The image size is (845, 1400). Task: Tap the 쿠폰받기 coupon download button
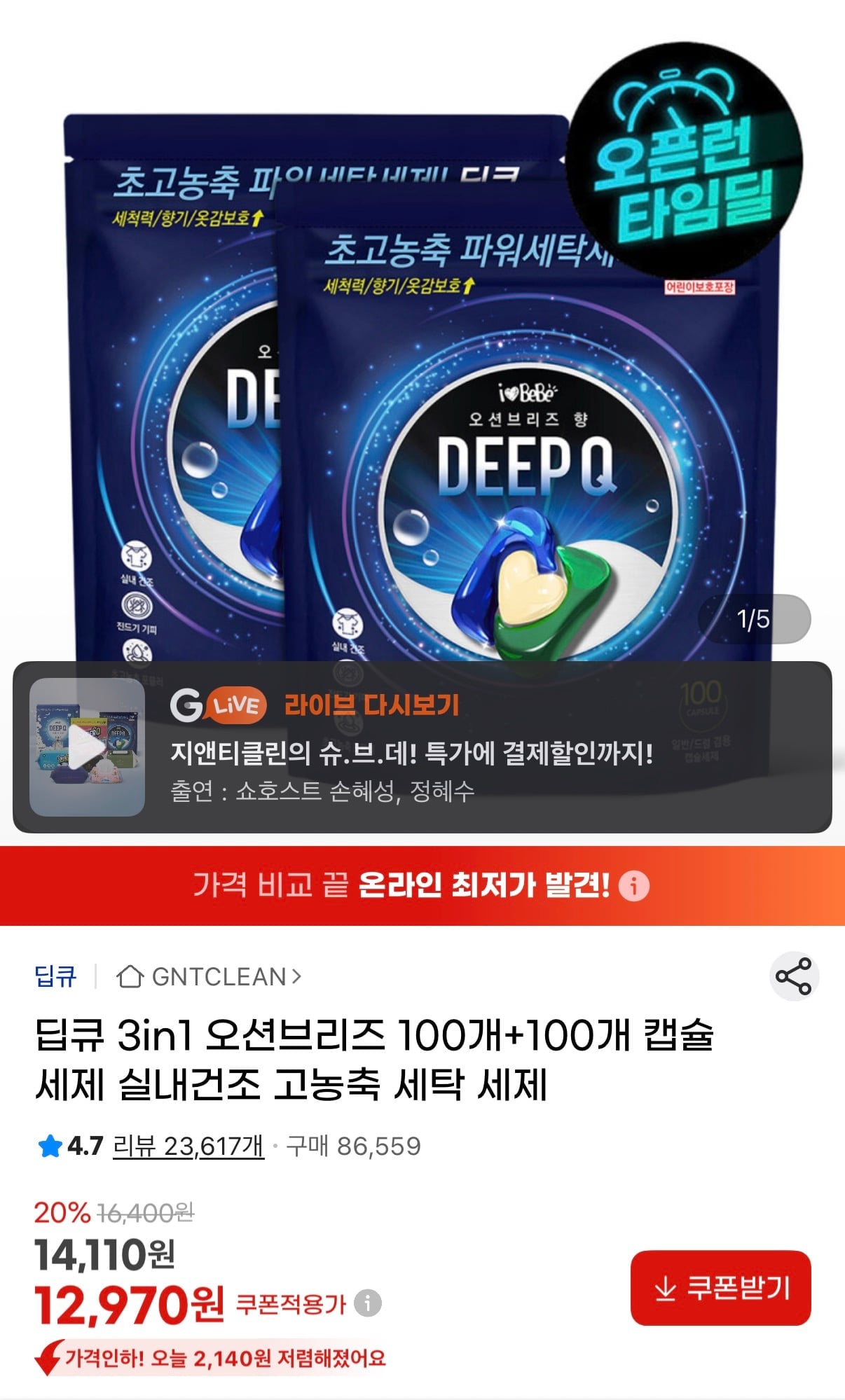(x=720, y=1287)
